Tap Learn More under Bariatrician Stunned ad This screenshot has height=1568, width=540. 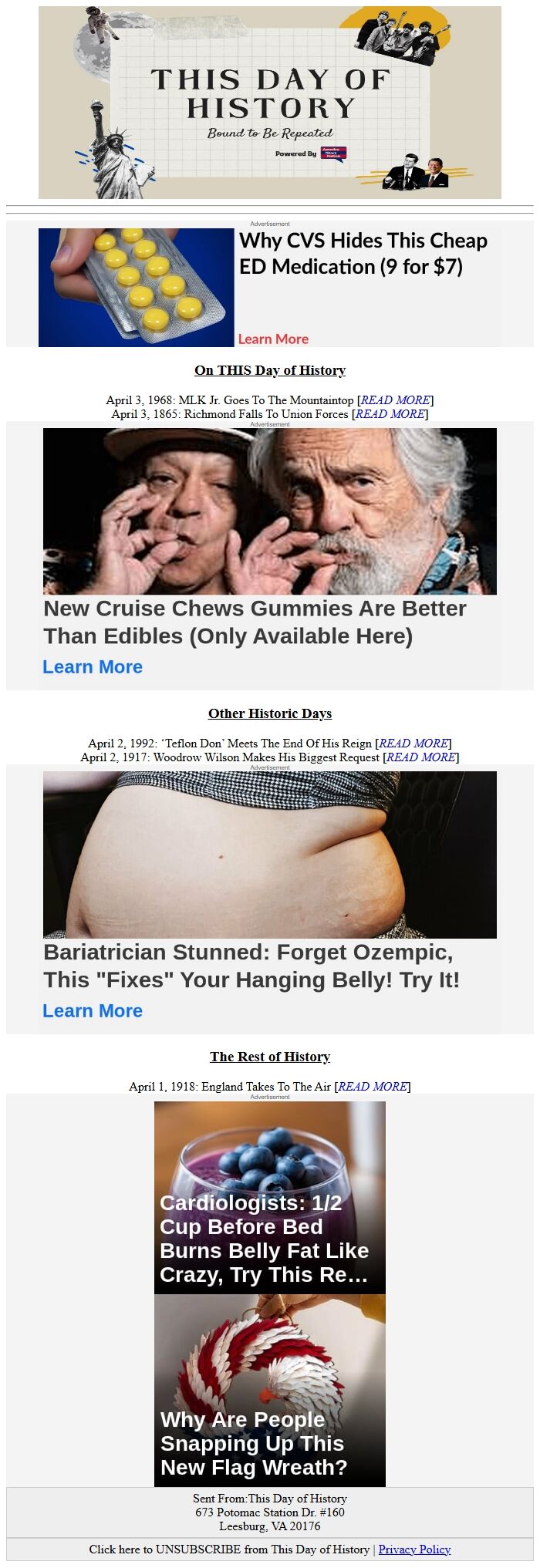coord(93,1010)
